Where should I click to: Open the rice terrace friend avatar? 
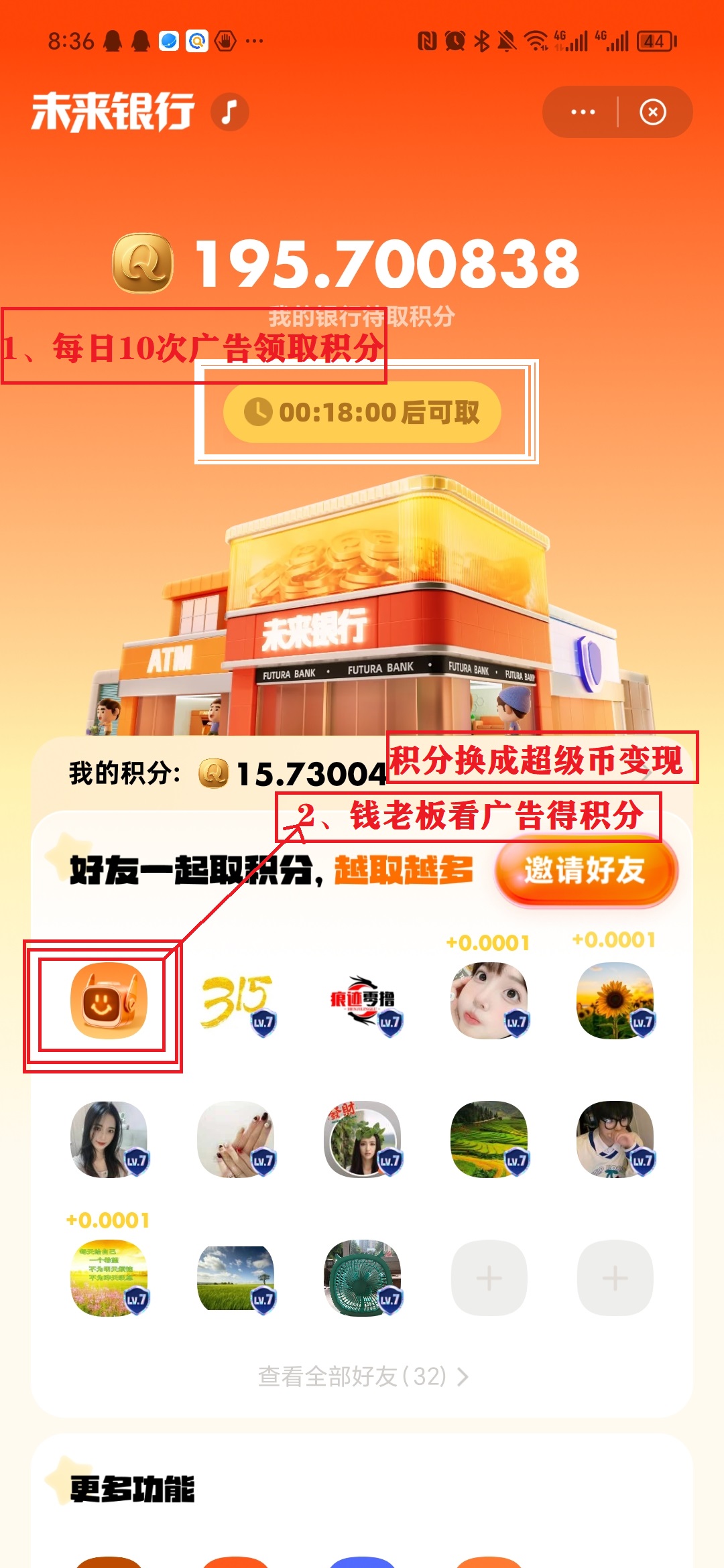coord(489,1139)
